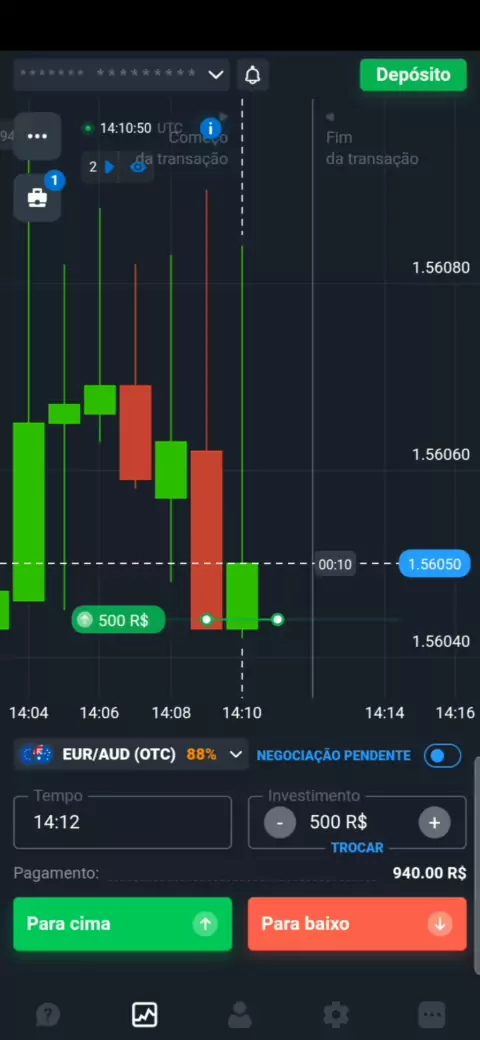Viewport: 480px width, 1040px height.
Task: Switch to the profile tab
Action: (x=239, y=1015)
